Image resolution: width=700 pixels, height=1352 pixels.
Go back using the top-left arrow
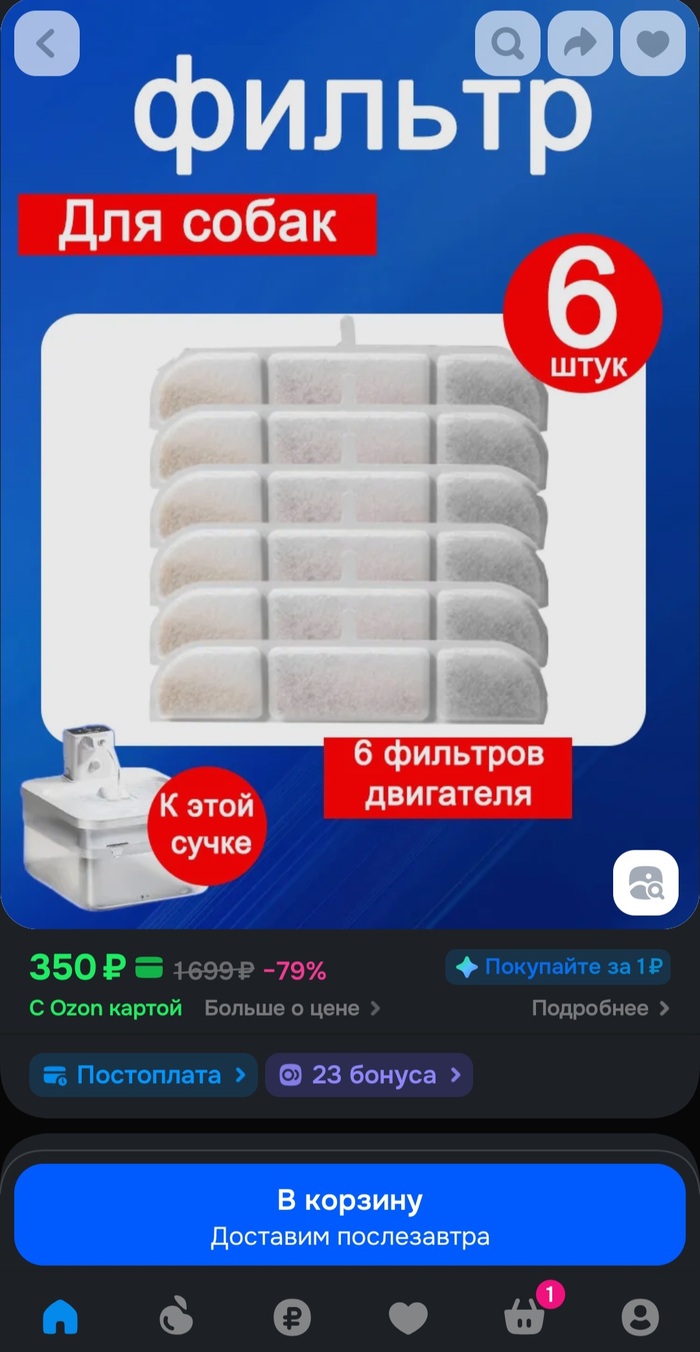point(46,43)
